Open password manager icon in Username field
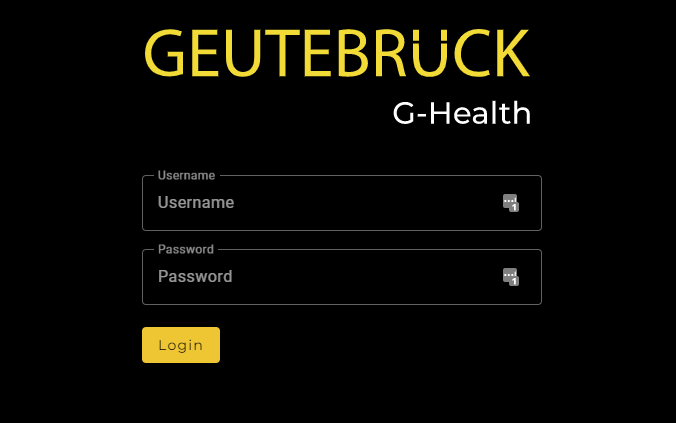The width and height of the screenshot is (676, 423). [511, 203]
